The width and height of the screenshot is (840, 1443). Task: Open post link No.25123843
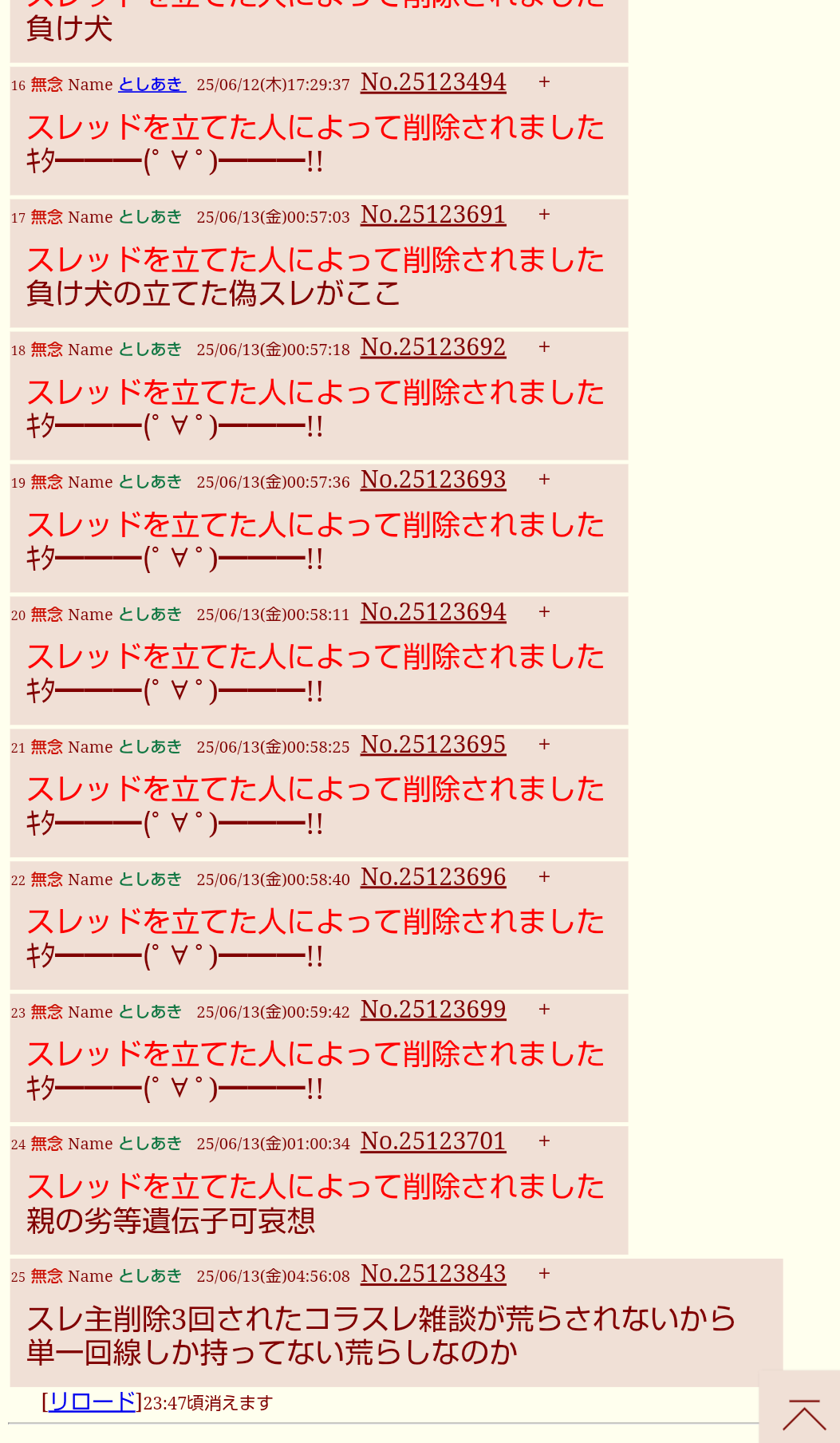[x=433, y=1274]
